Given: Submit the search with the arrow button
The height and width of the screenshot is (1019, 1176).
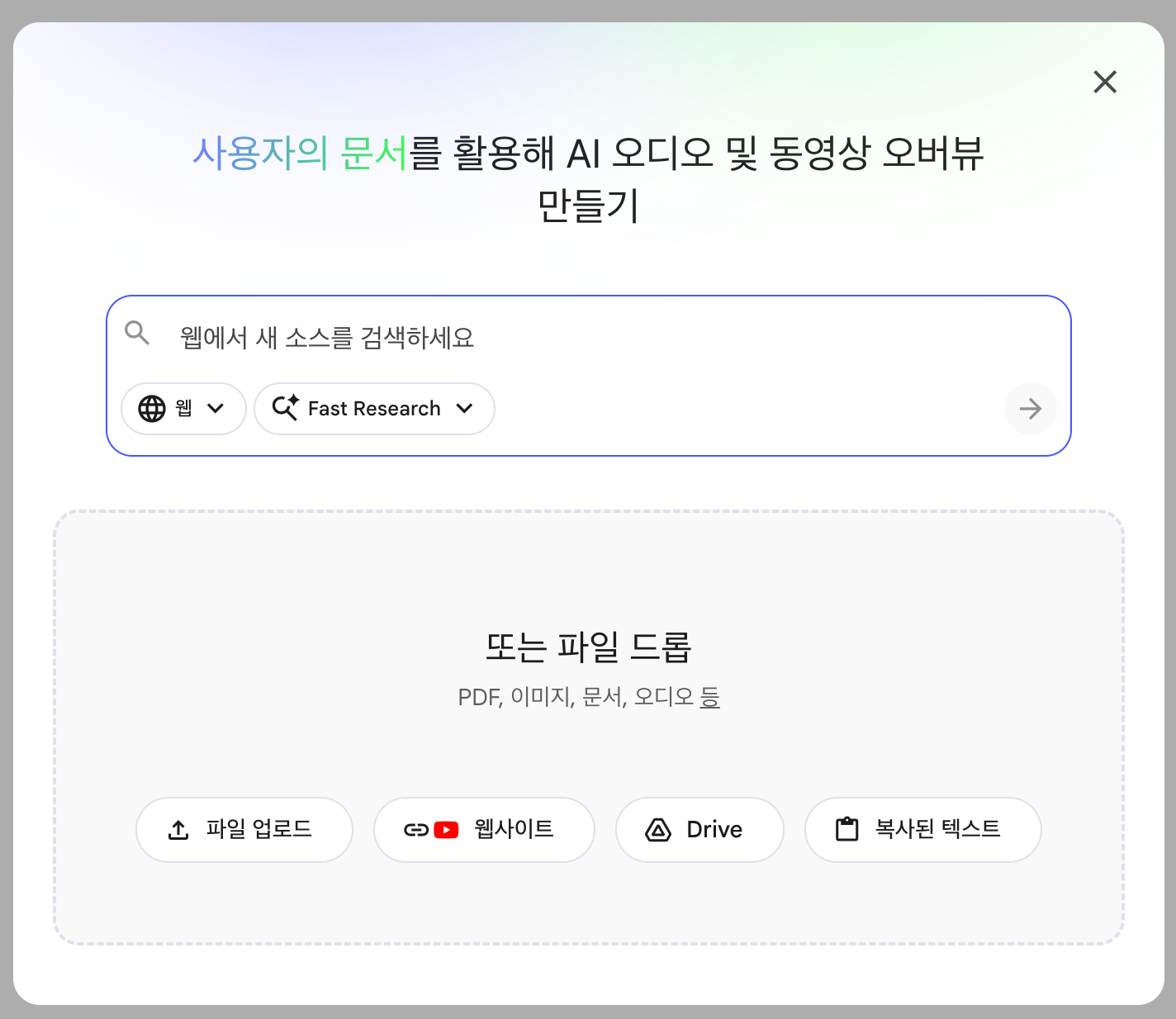Looking at the screenshot, I should [x=1030, y=409].
